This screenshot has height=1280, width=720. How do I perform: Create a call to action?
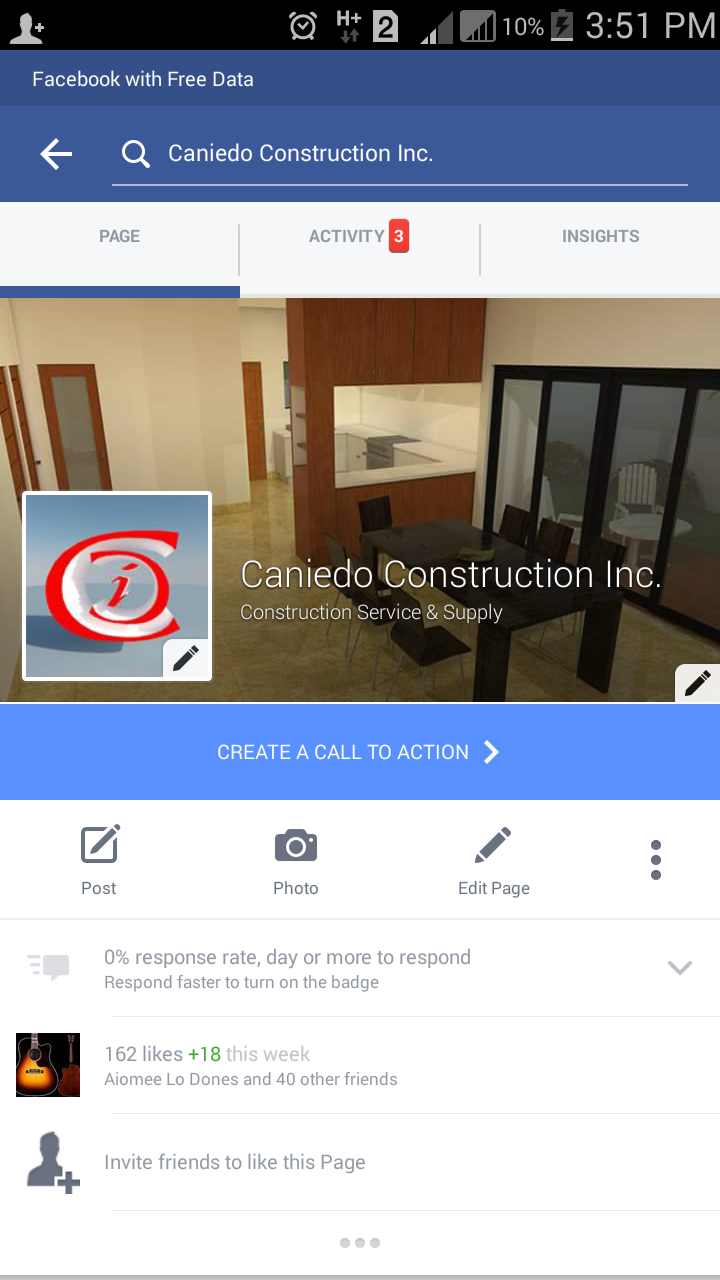point(360,752)
